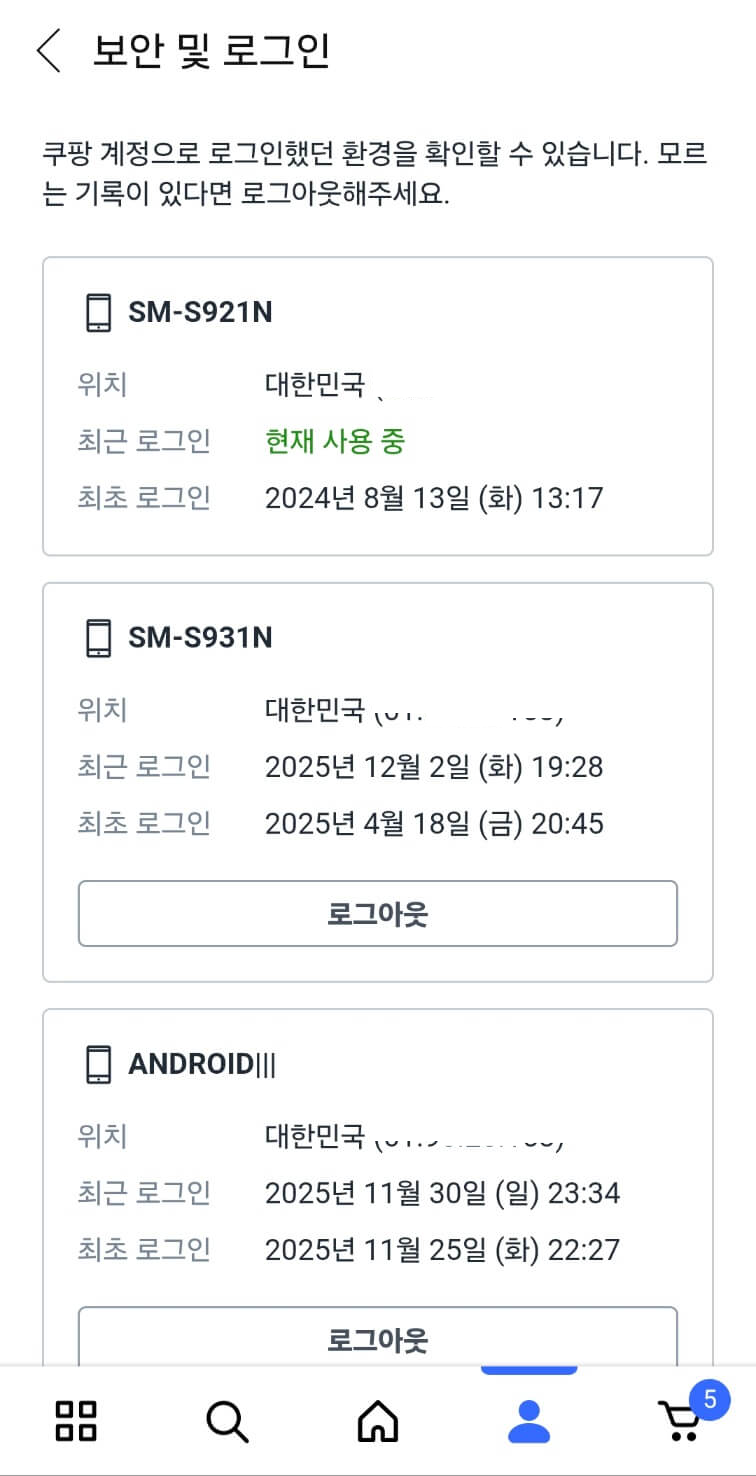Open the shopping cart icon with badge 5
Viewport: 756px width, 1476px height.
click(x=680, y=1424)
